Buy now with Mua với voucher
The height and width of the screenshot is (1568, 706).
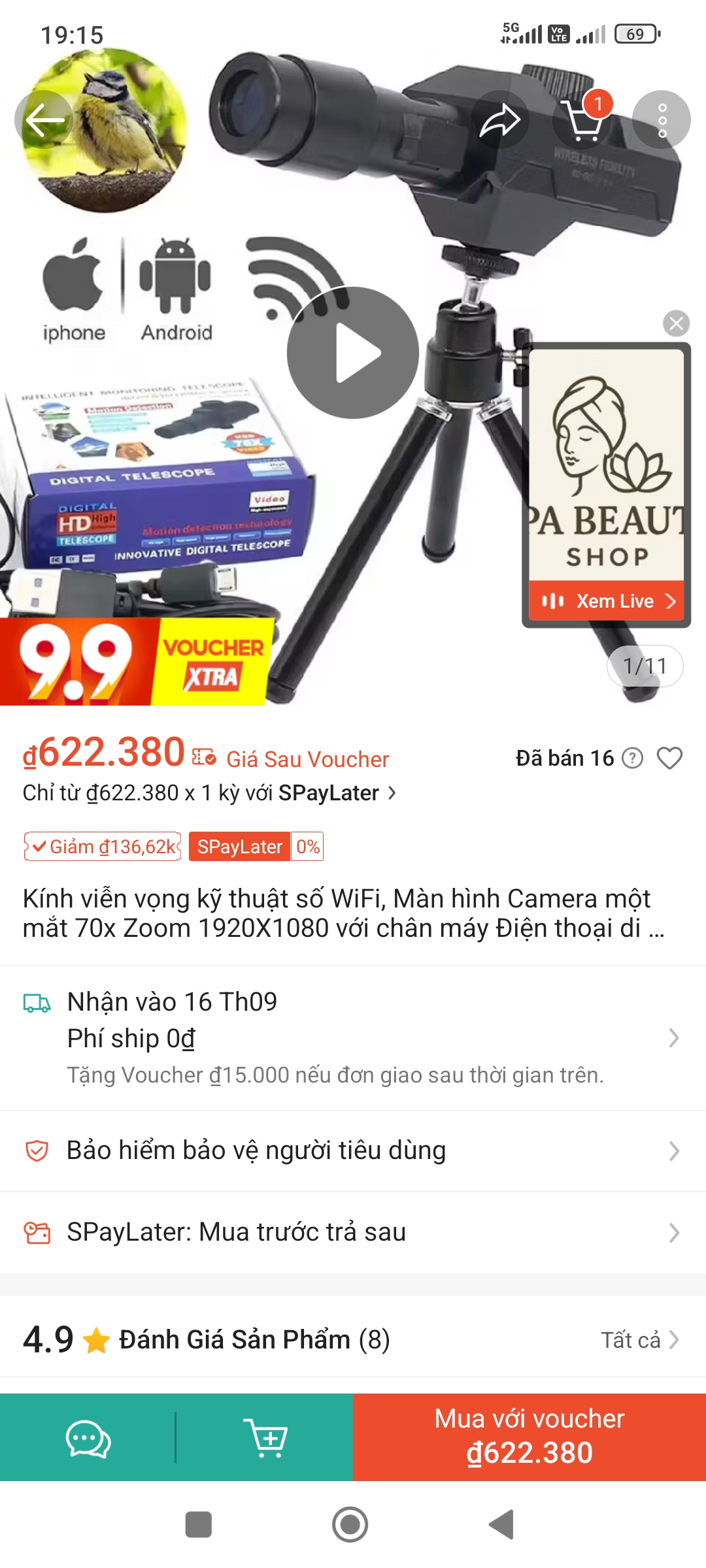[529, 1437]
